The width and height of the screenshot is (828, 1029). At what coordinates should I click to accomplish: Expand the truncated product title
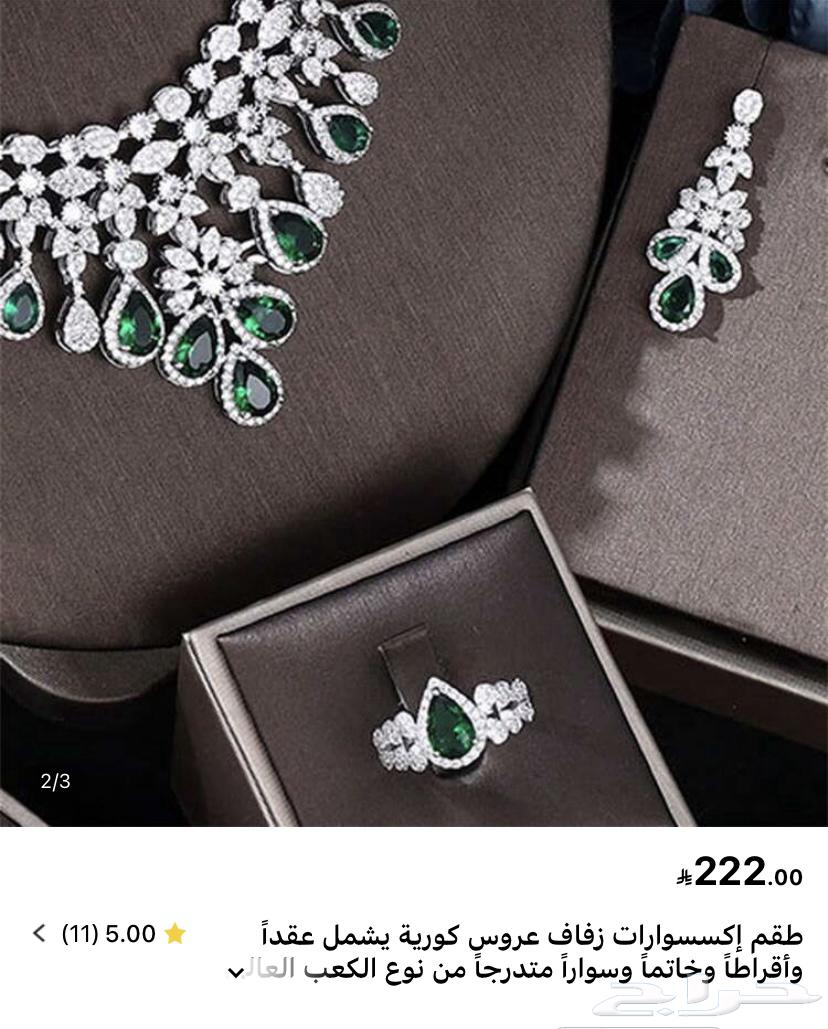(x=235, y=971)
